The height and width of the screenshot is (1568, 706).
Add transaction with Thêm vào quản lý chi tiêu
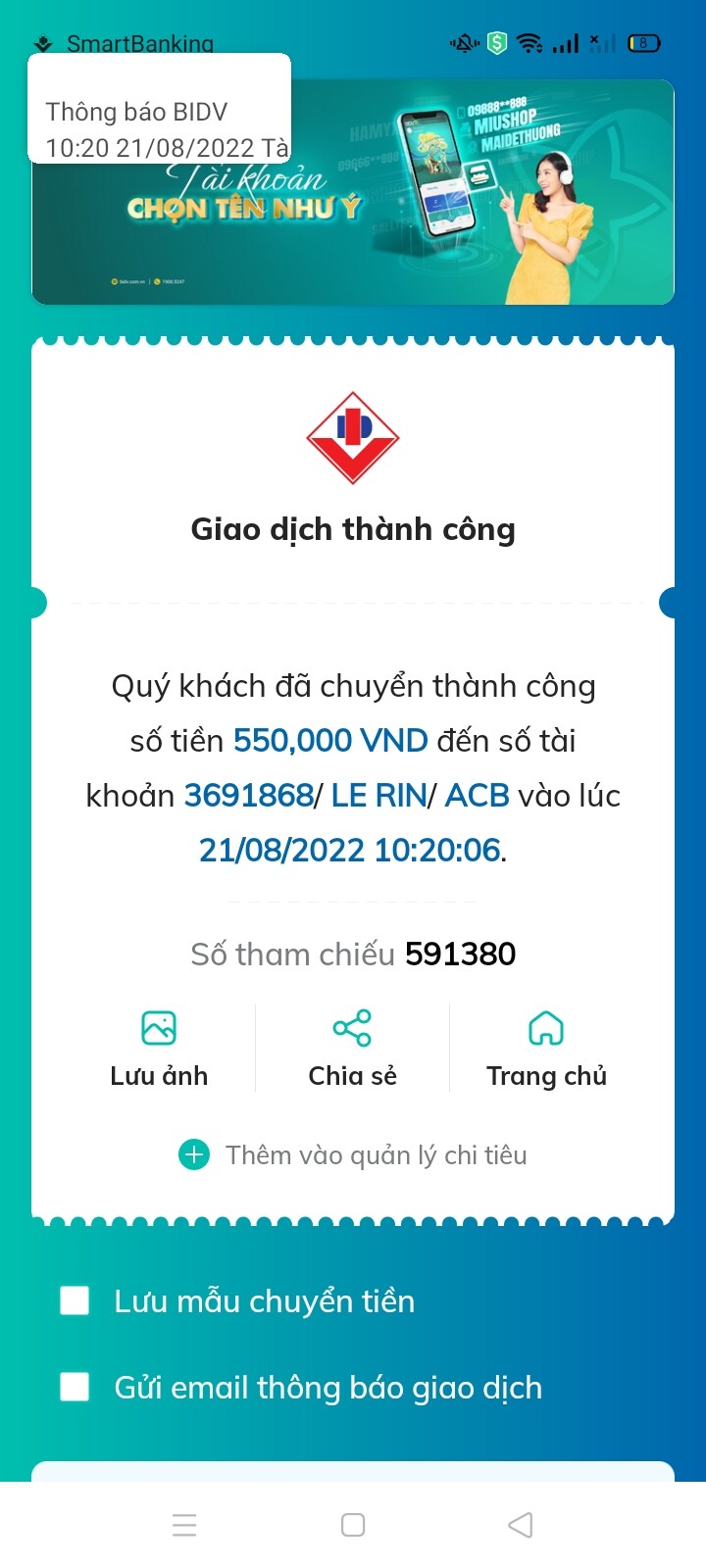coord(353,1155)
